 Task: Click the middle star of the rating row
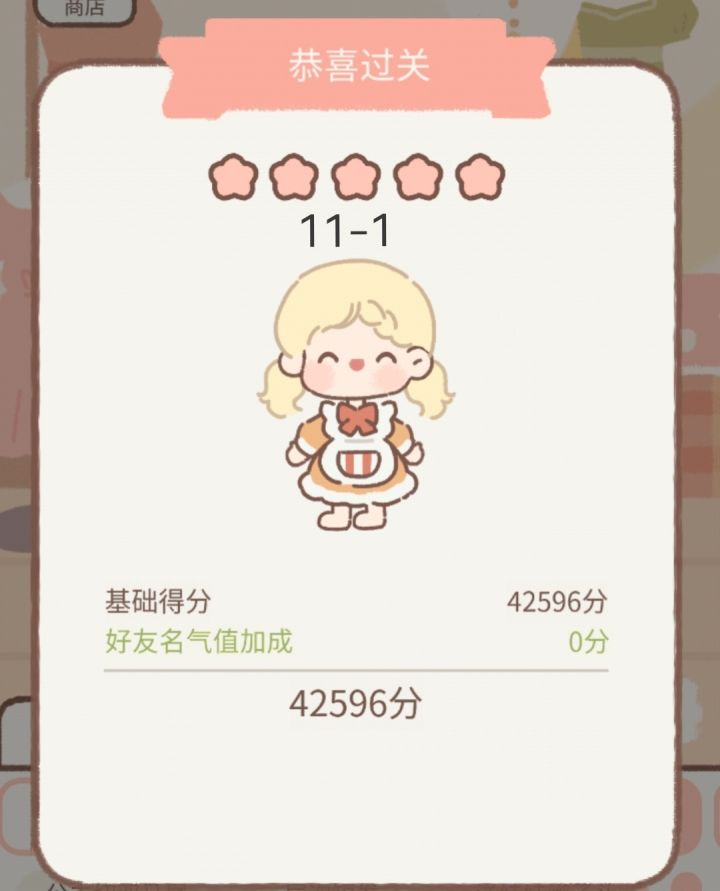coord(351,177)
